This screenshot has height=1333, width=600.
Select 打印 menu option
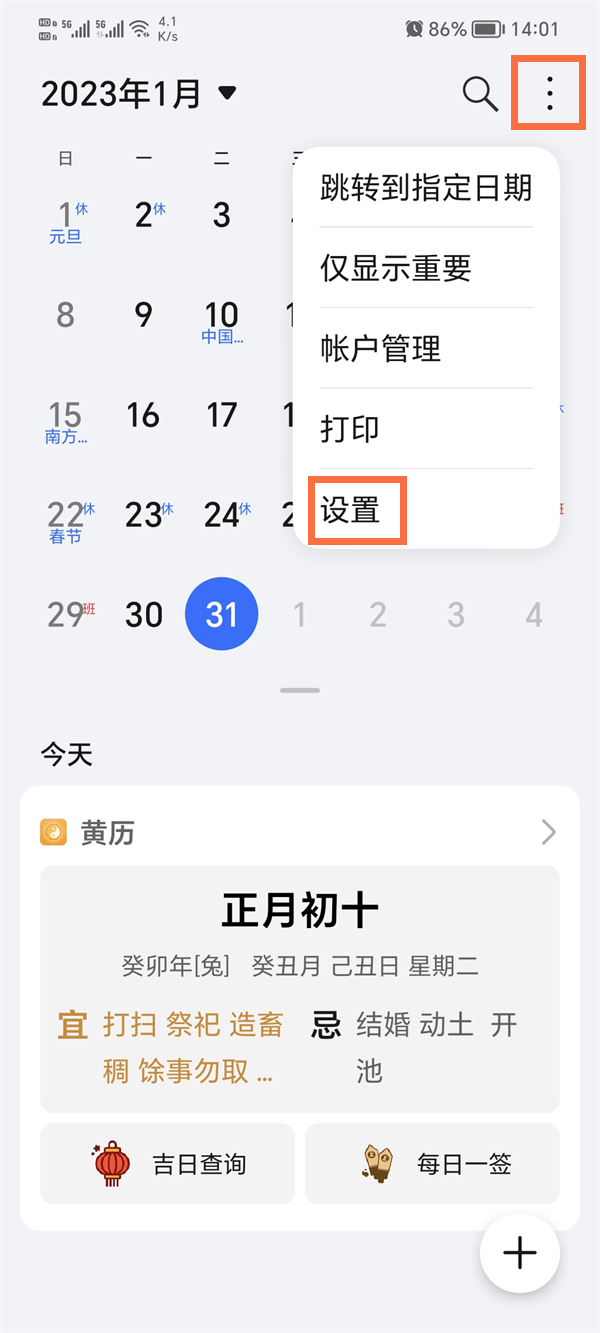click(x=350, y=429)
